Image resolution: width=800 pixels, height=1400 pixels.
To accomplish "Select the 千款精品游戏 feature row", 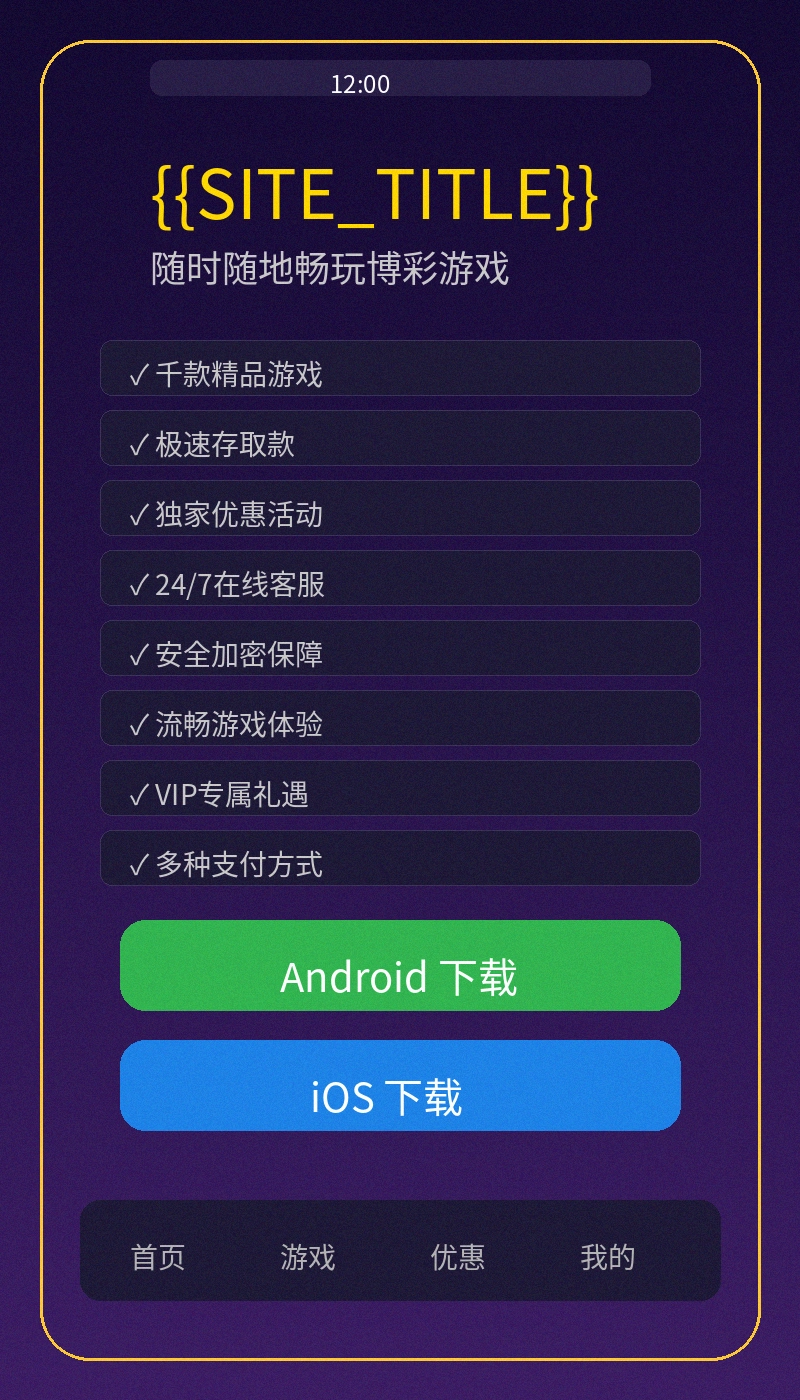I will 400,368.
